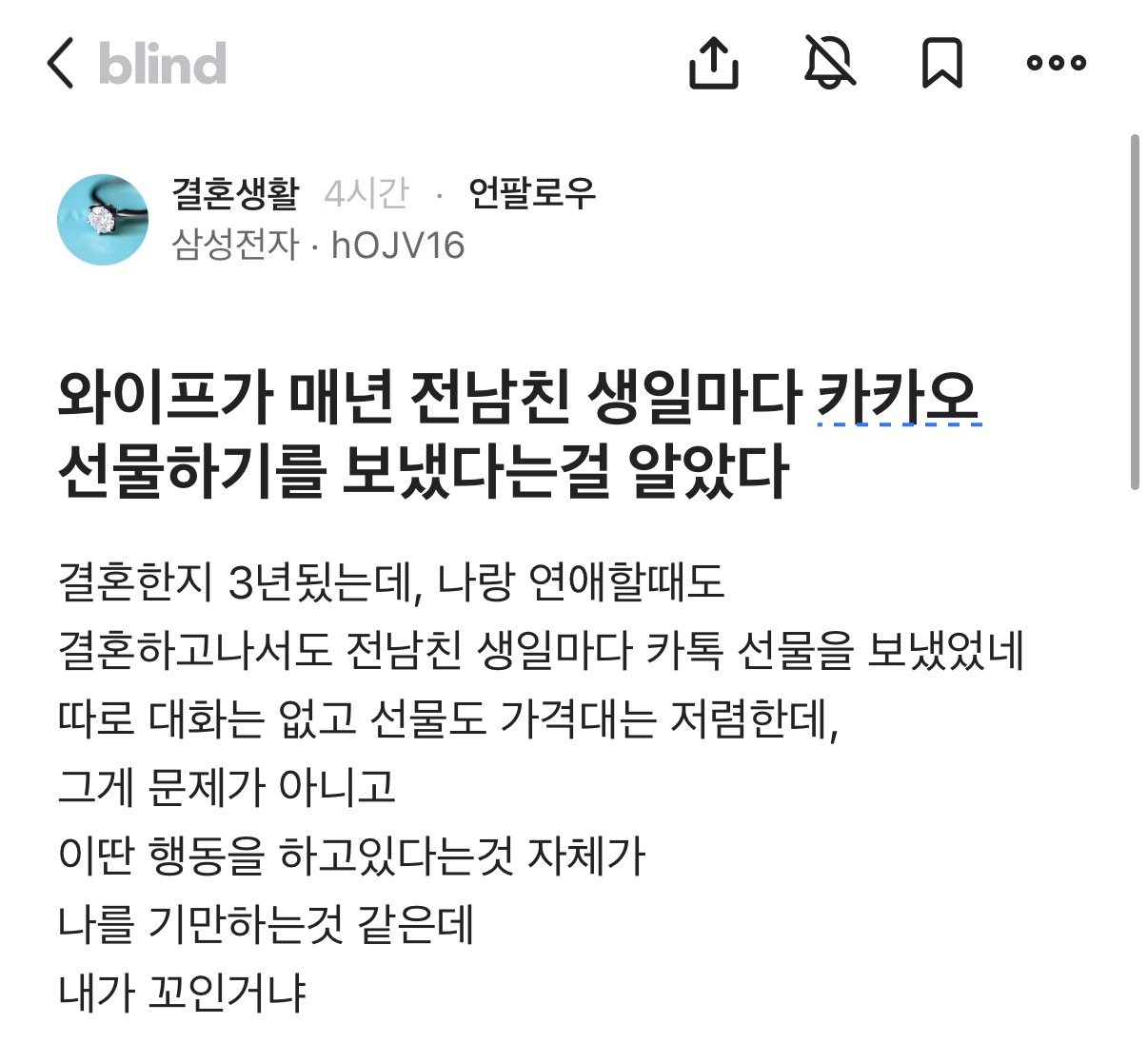Open the author's ring profile picture
This screenshot has width=1148, height=1063.
pyautogui.click(x=103, y=220)
